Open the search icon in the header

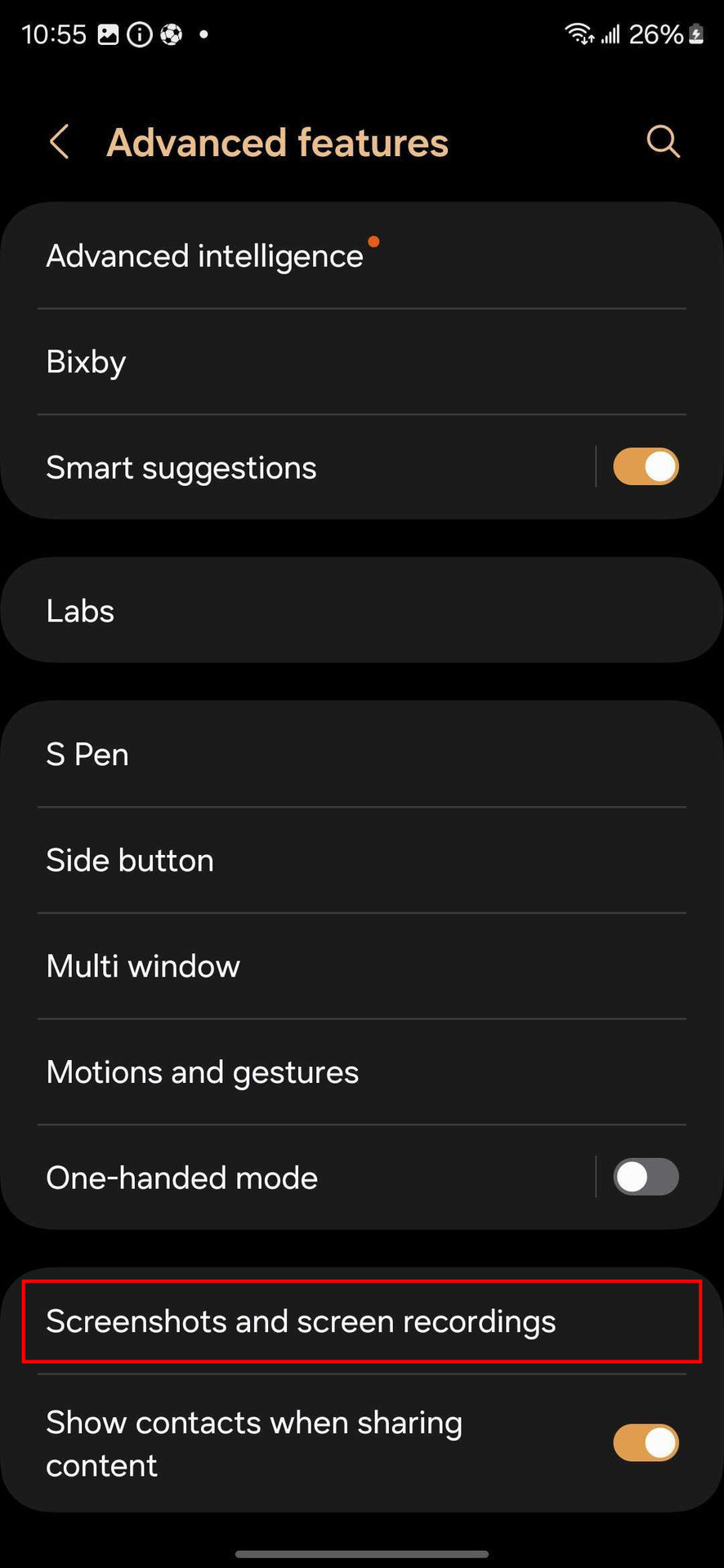click(663, 141)
